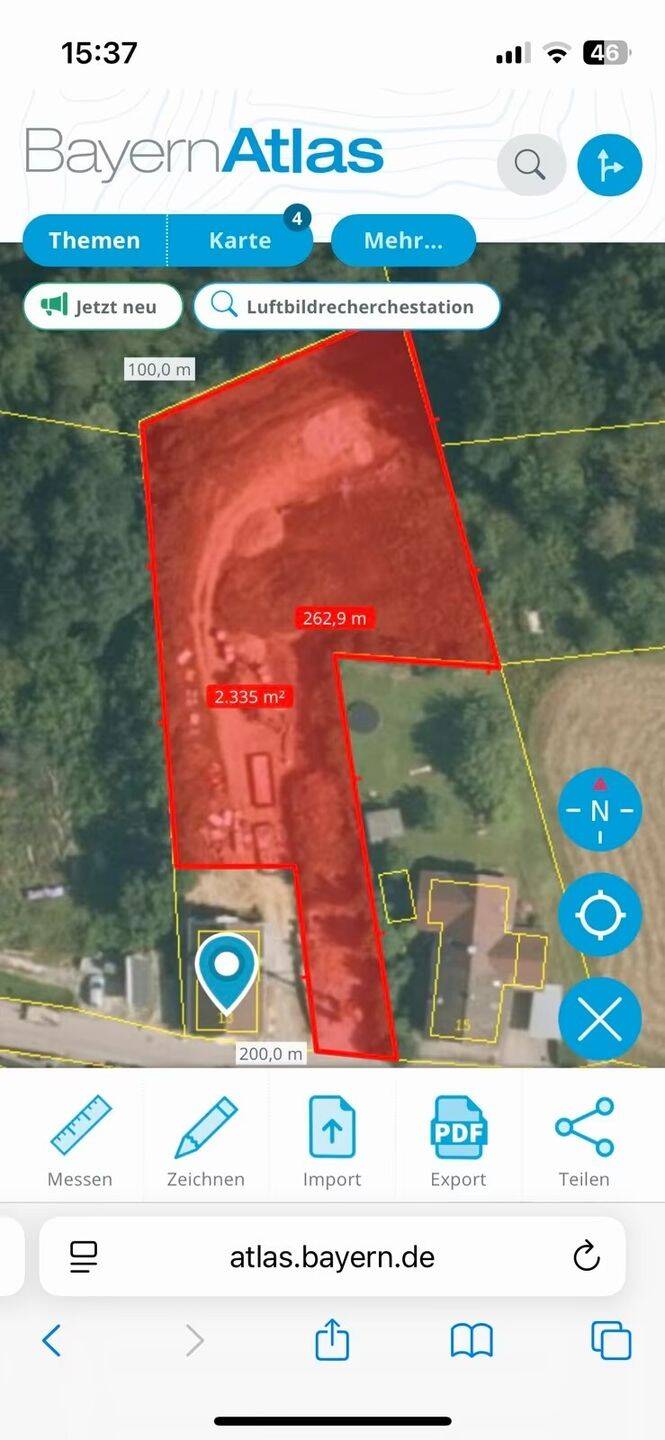Open Luftbildrecherchestation chip
The height and width of the screenshot is (1440, 665).
(346, 306)
